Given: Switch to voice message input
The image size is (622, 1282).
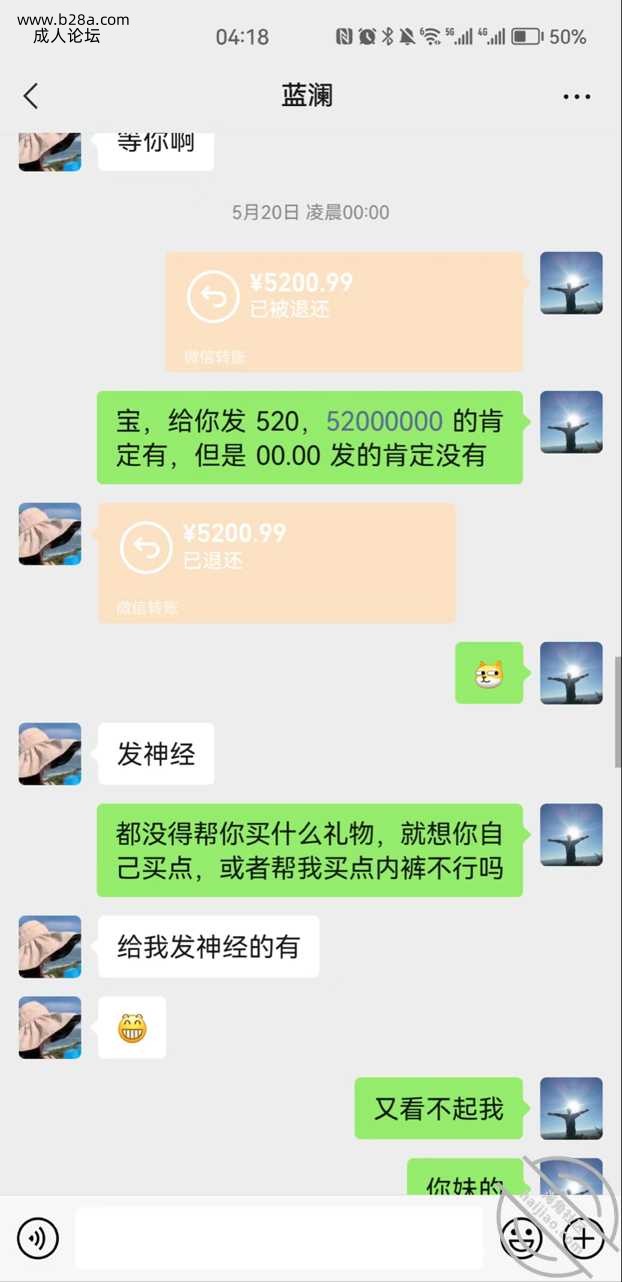Looking at the screenshot, I should pyautogui.click(x=38, y=1239).
